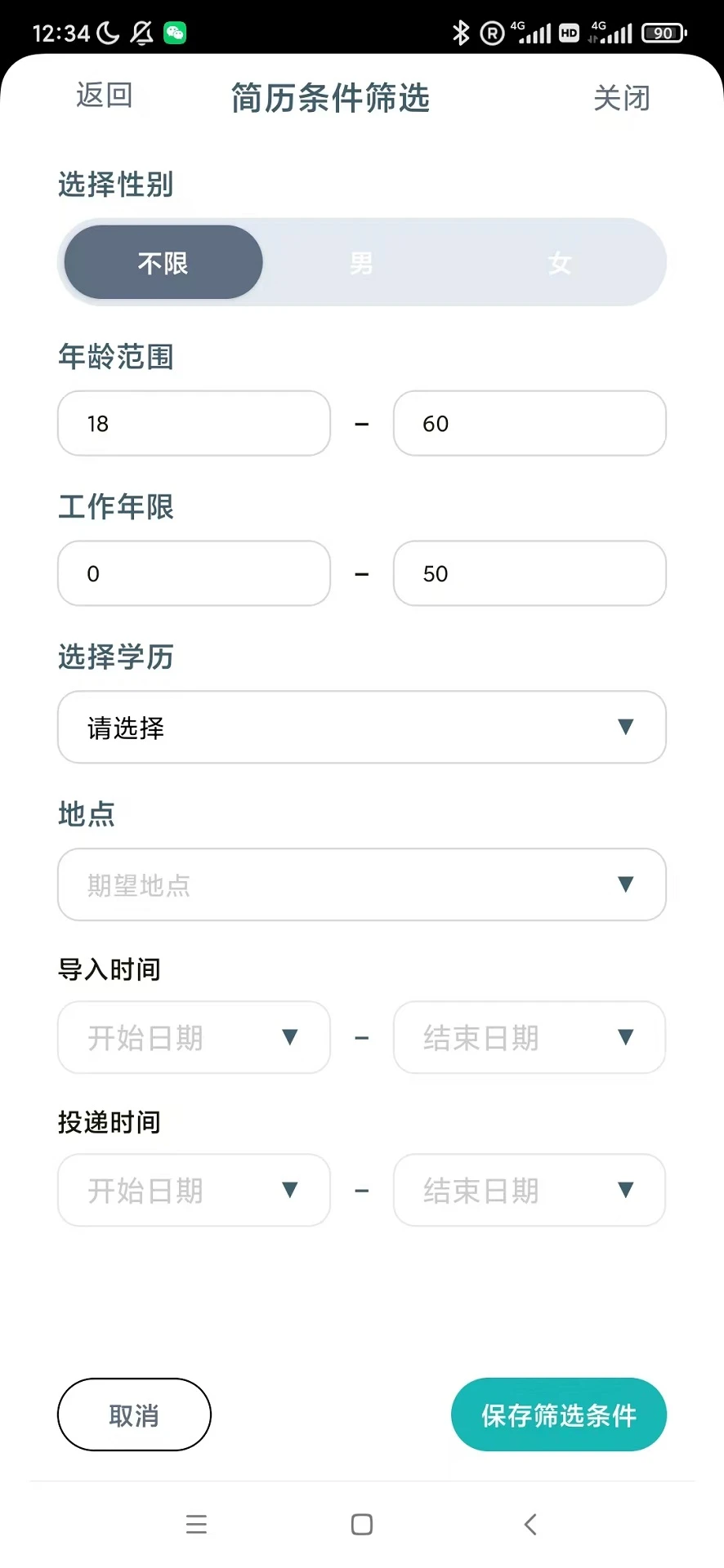The width and height of the screenshot is (724, 1568).
Task: Select 女 as the gender
Action: click(559, 262)
